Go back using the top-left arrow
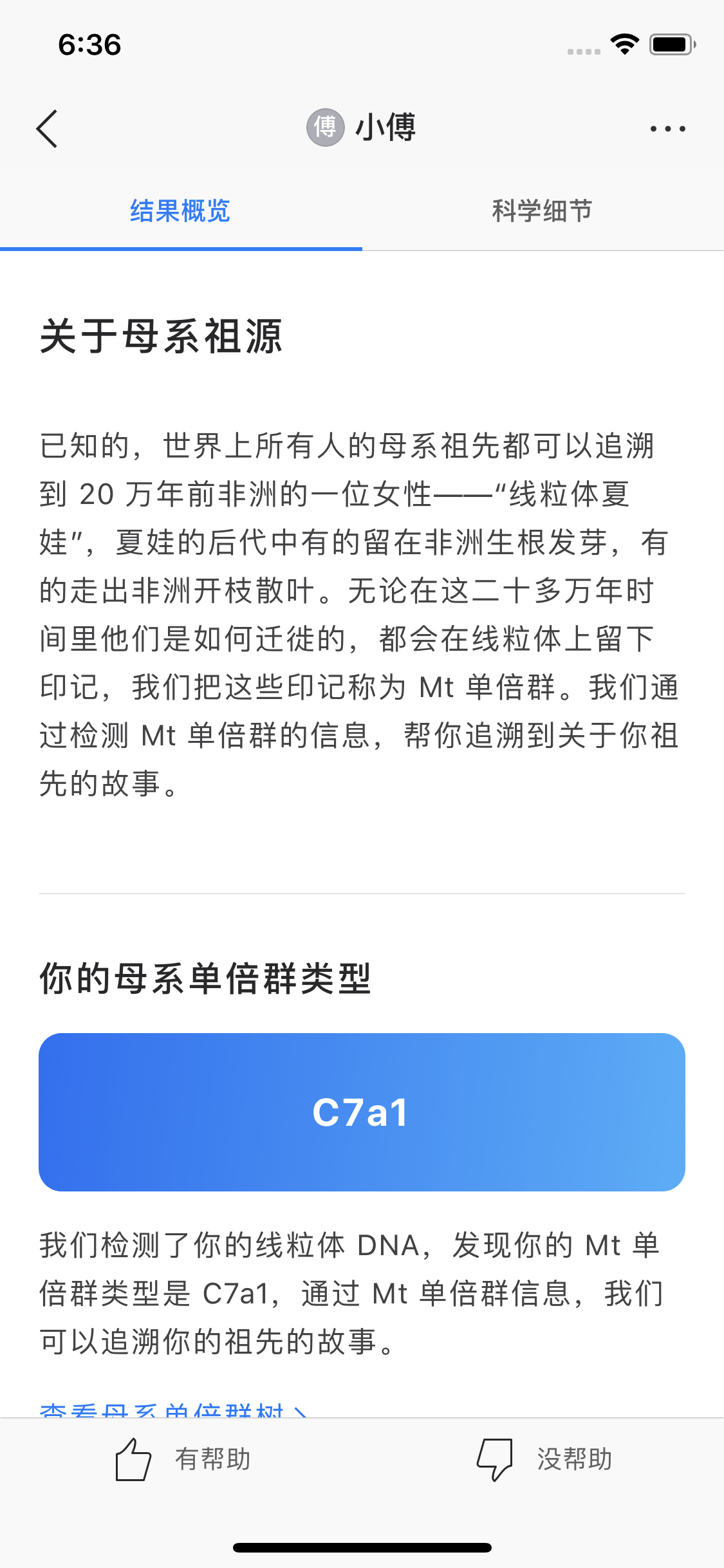 (47, 128)
